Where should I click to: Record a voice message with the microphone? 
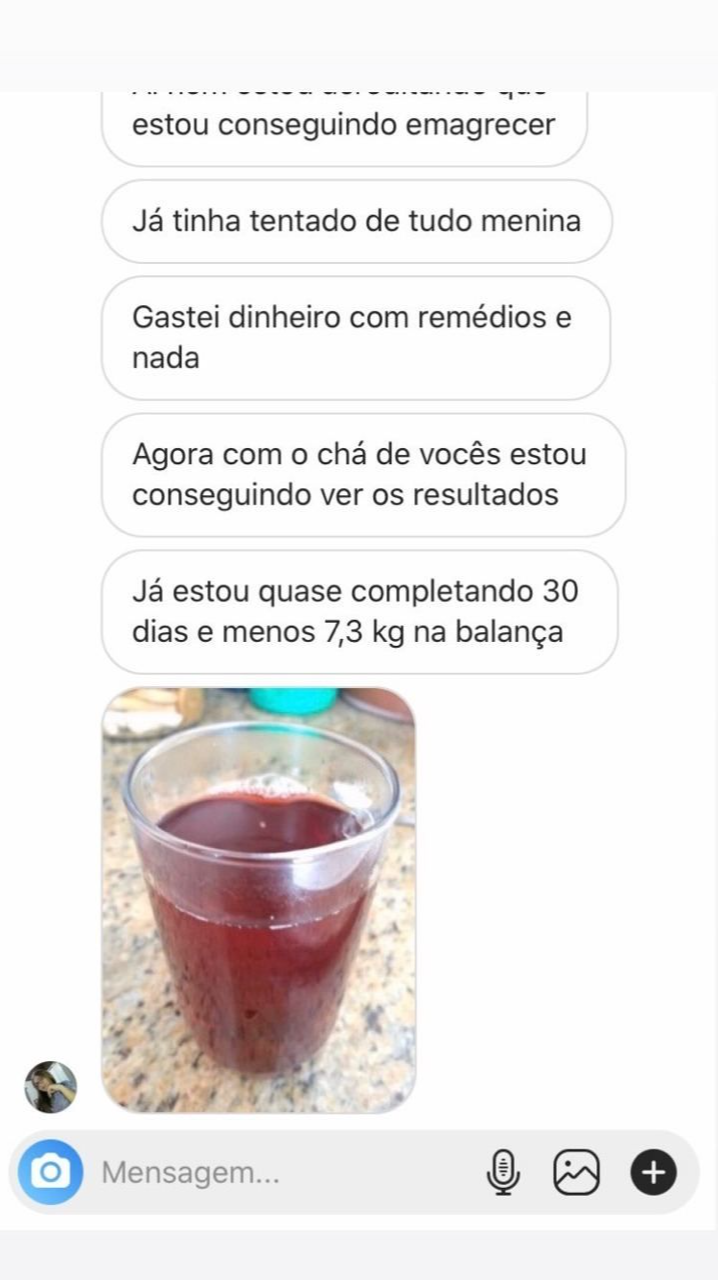tap(503, 1172)
